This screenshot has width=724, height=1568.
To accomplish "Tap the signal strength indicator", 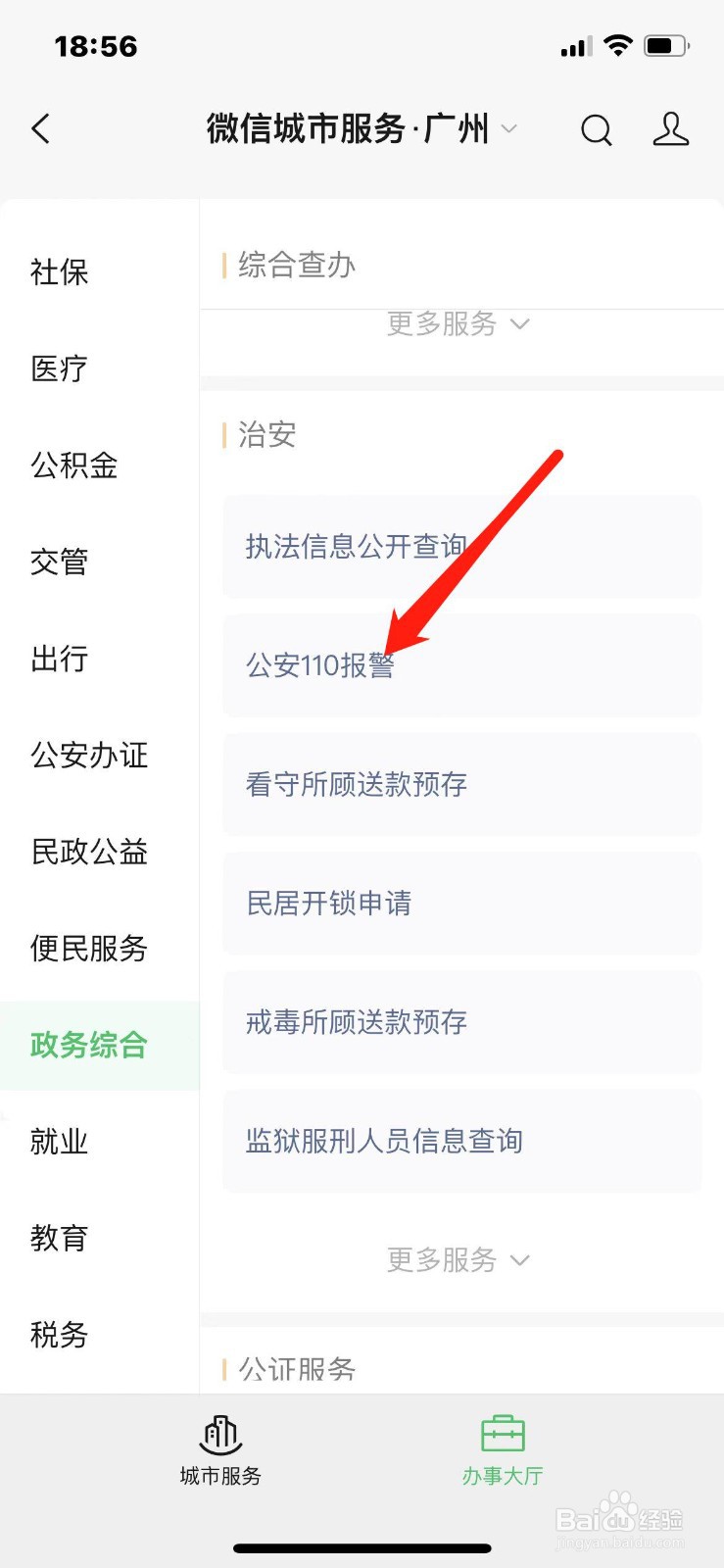I will coord(577,45).
